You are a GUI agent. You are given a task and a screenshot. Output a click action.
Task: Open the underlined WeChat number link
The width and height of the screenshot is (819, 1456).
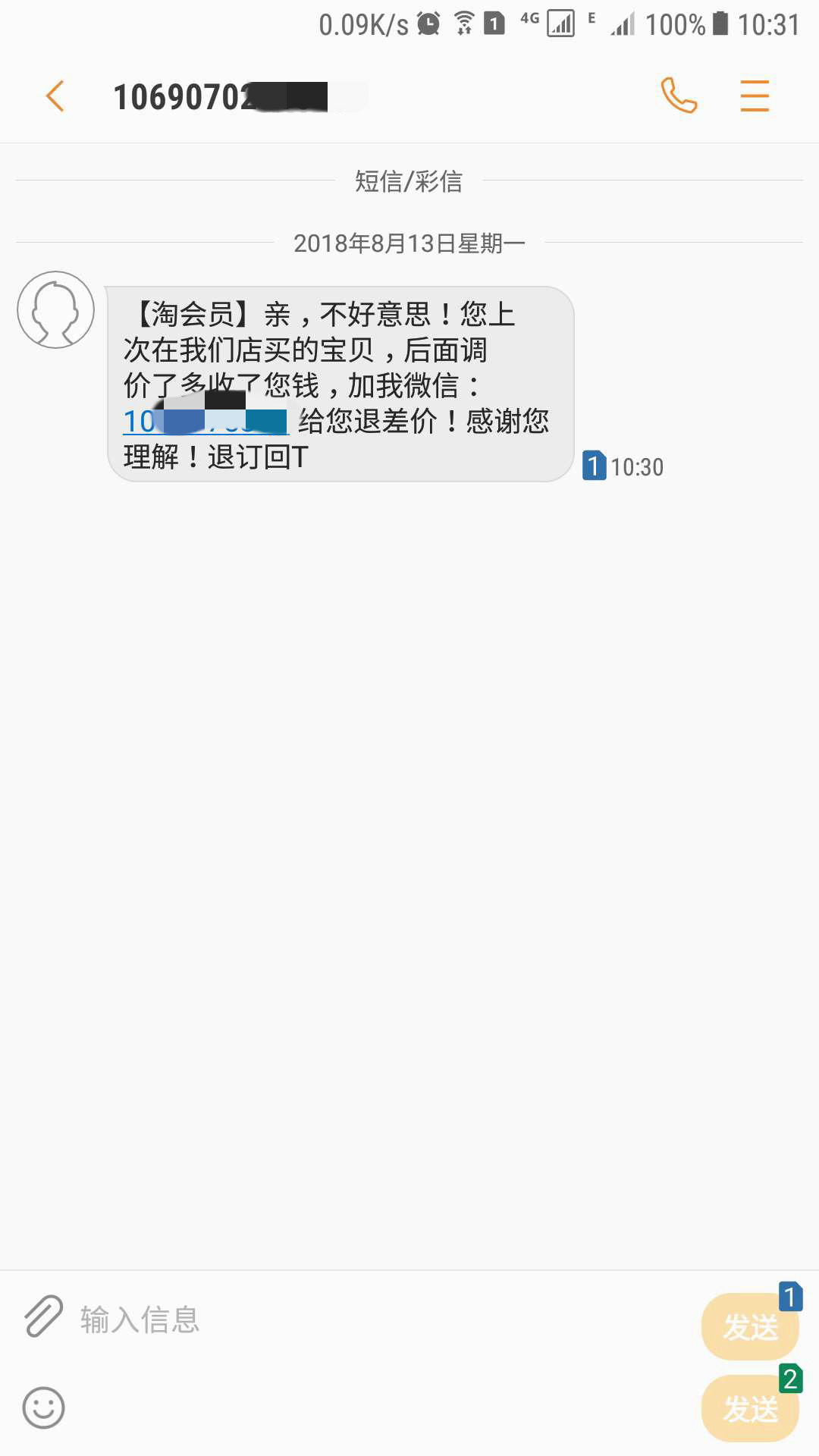(206, 422)
